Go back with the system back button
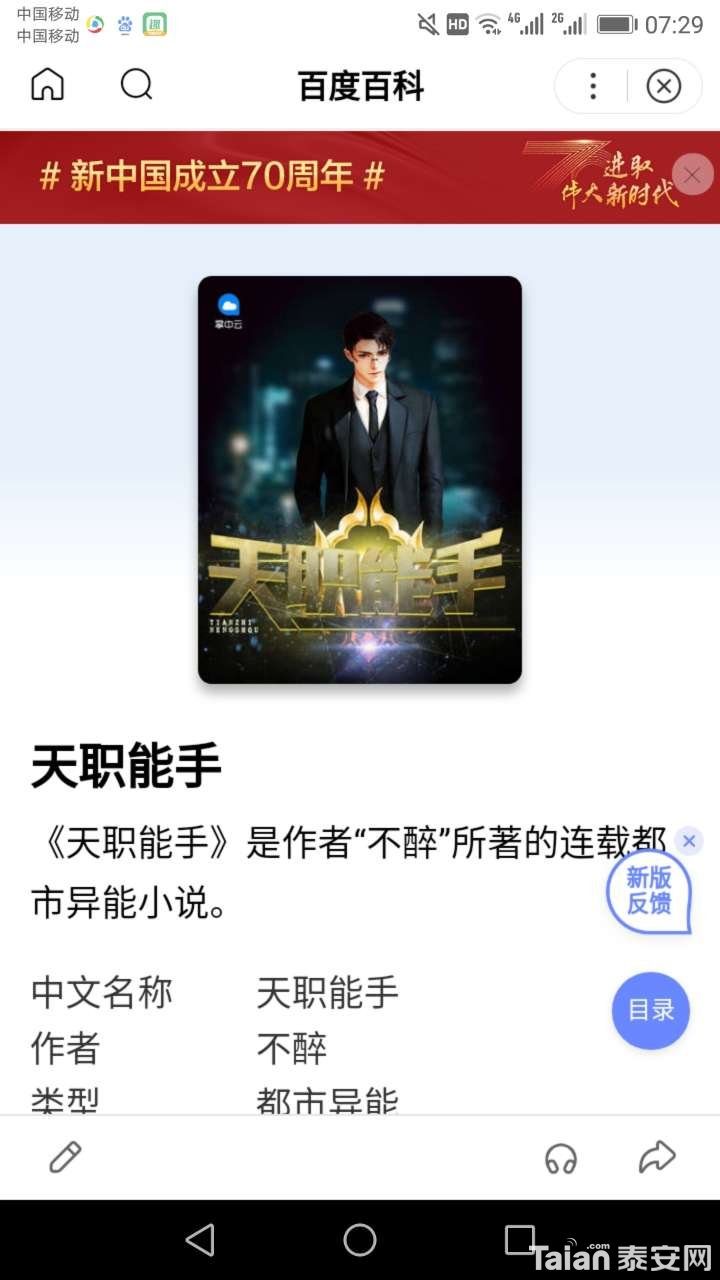Viewport: 720px width, 1280px height. (200, 1240)
